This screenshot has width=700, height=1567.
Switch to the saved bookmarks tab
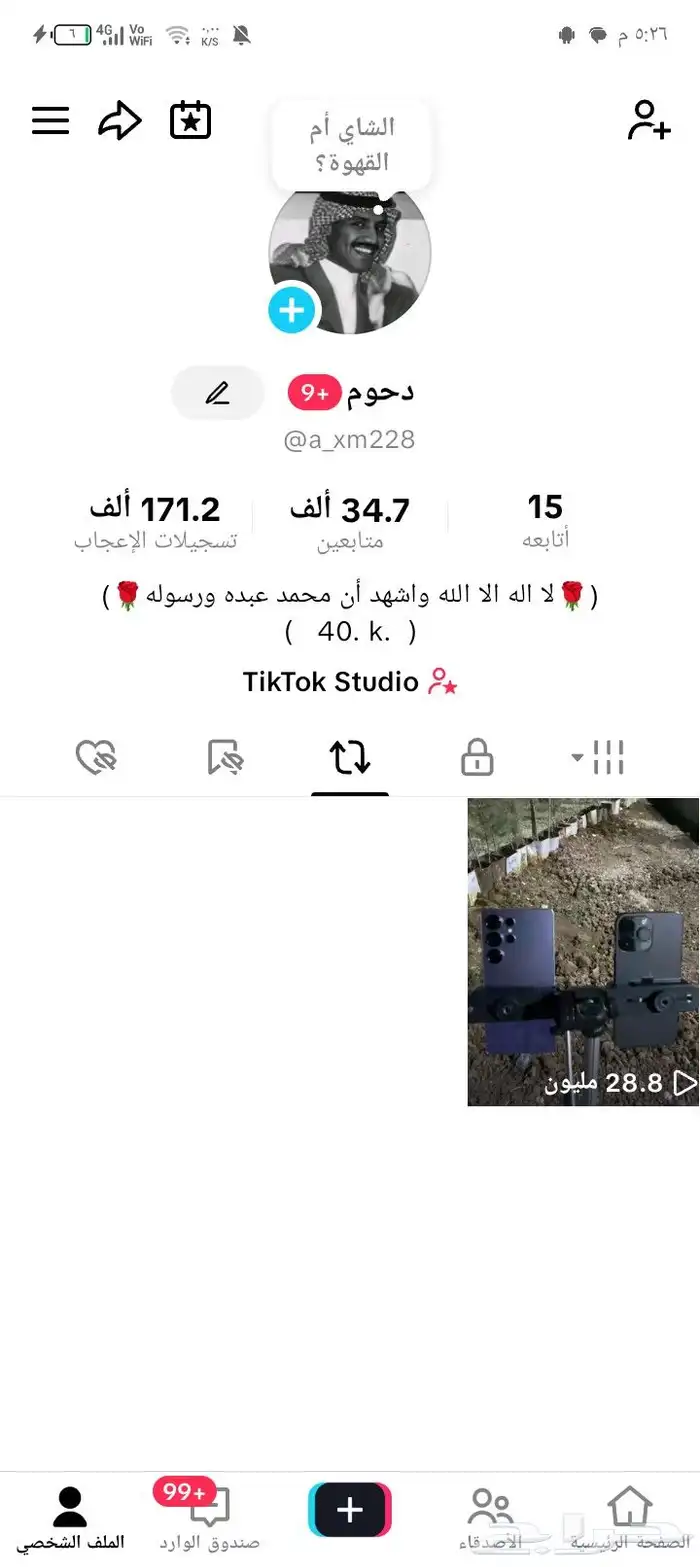[225, 757]
